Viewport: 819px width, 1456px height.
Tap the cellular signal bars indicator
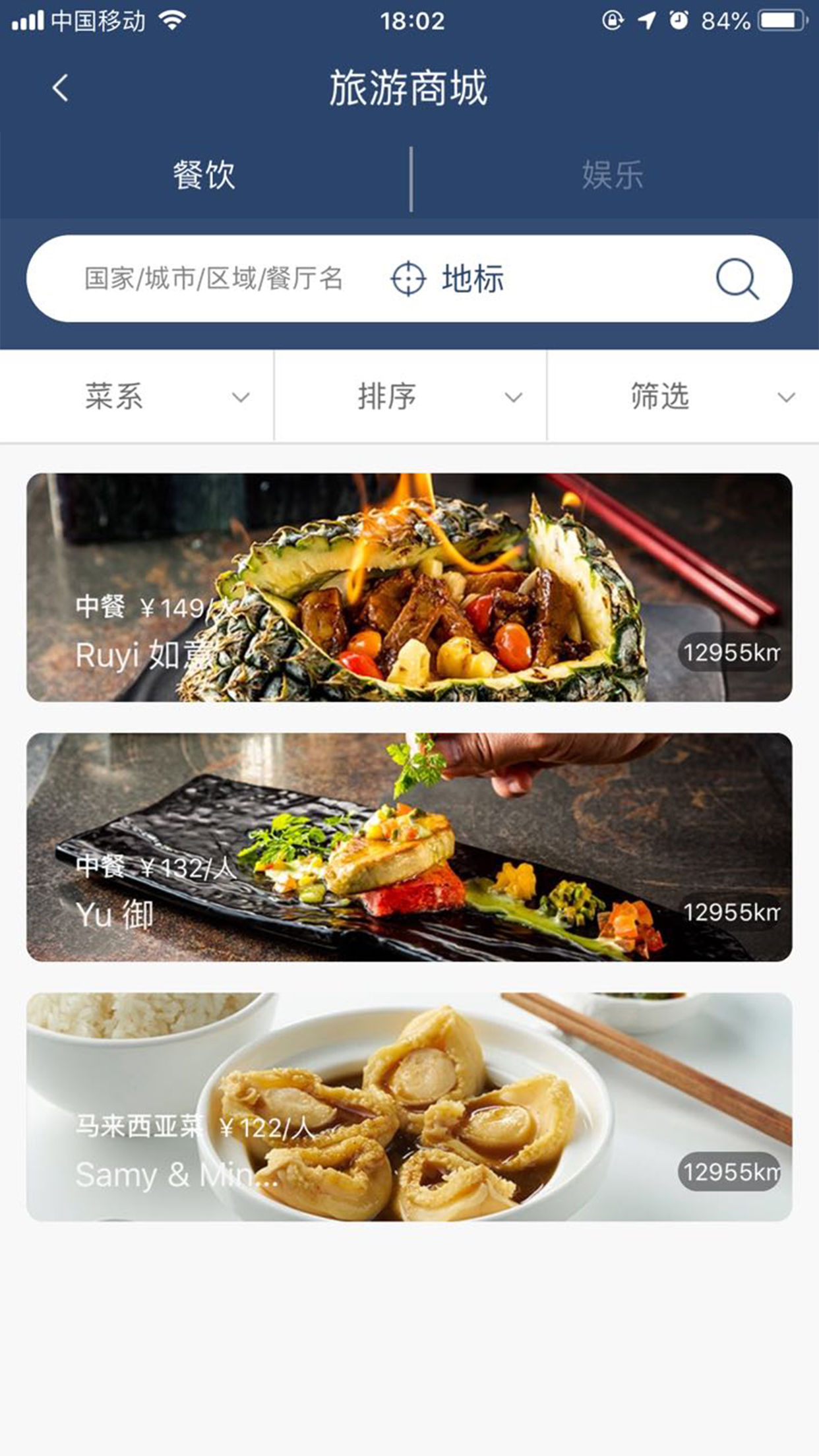click(28, 20)
